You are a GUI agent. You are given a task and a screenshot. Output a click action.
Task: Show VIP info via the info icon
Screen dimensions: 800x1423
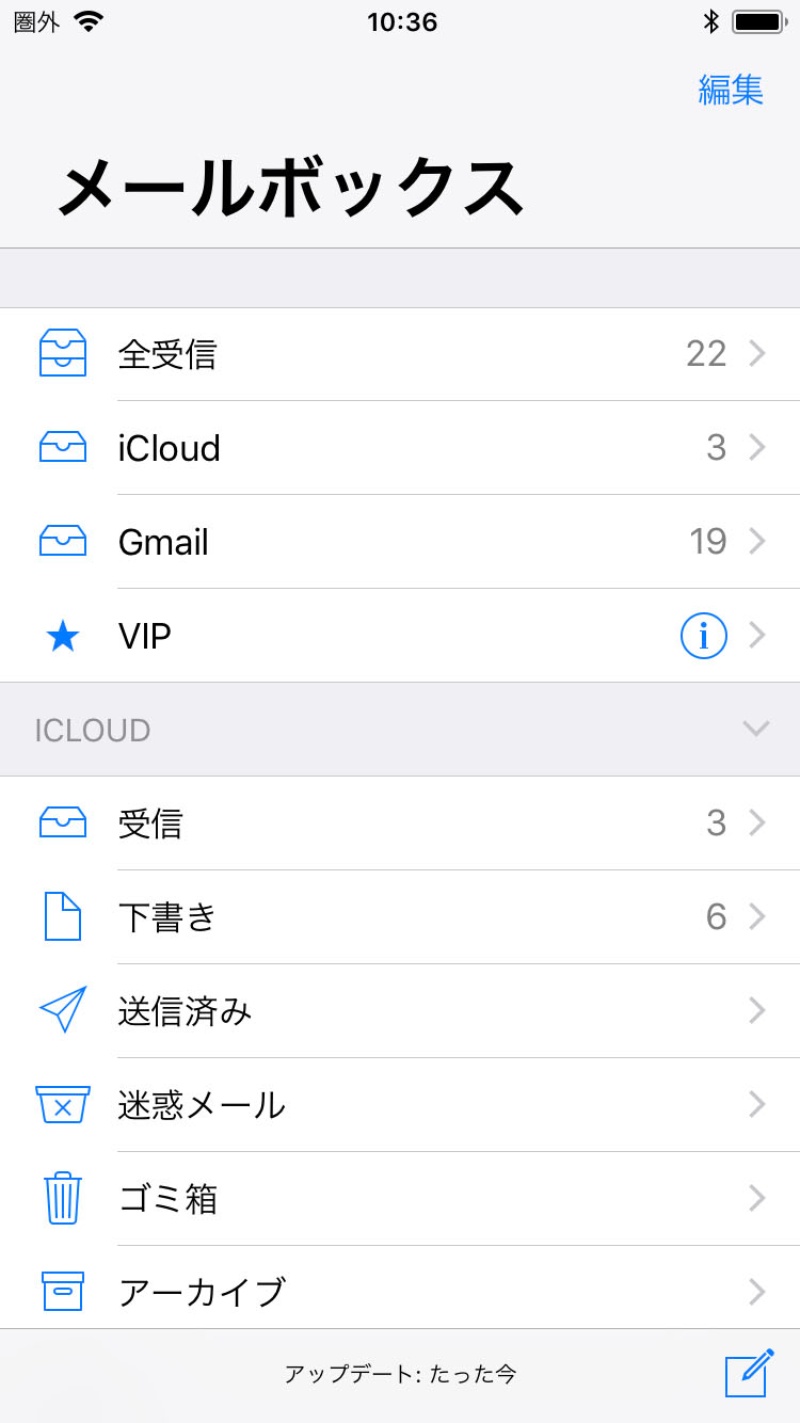tap(703, 636)
